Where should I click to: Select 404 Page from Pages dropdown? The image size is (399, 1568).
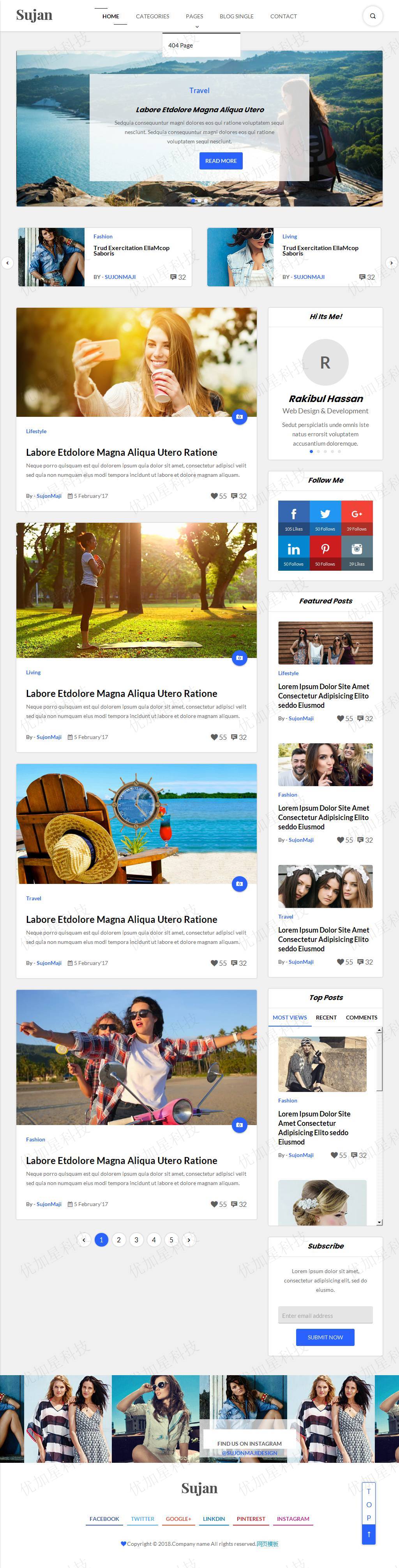click(x=181, y=46)
